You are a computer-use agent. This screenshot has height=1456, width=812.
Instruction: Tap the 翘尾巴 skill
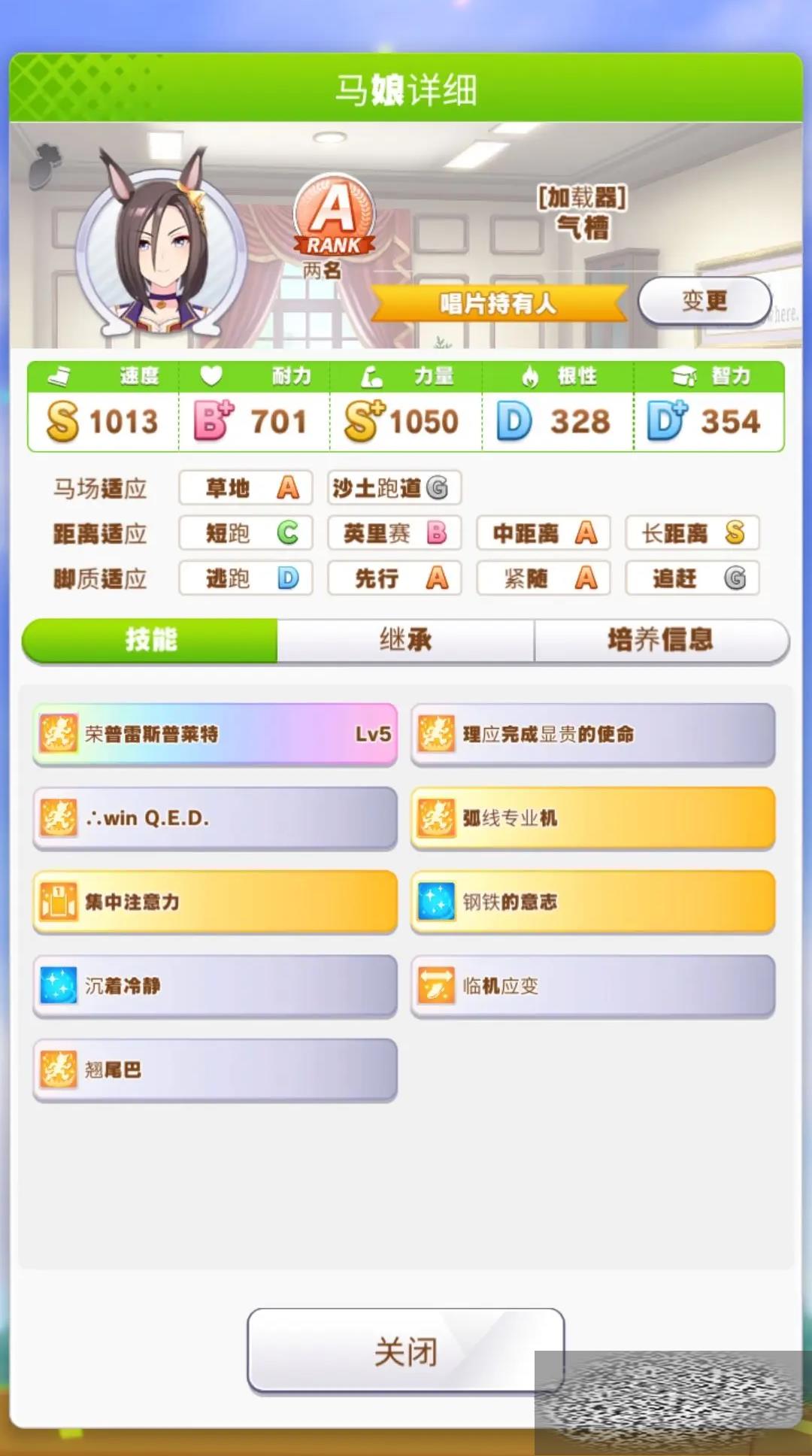pyautogui.click(x=215, y=1070)
